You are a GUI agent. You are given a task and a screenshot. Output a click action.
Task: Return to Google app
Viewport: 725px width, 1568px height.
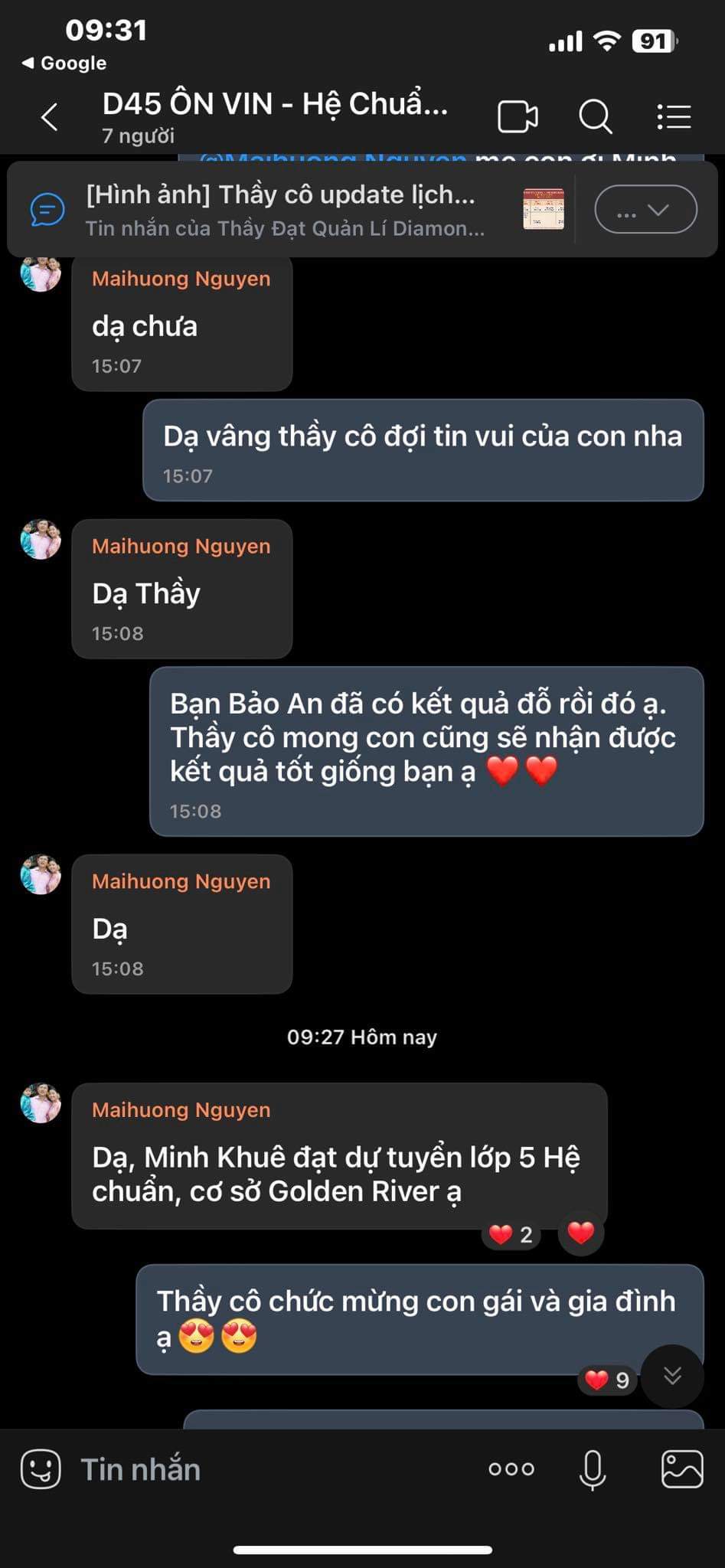(64, 63)
